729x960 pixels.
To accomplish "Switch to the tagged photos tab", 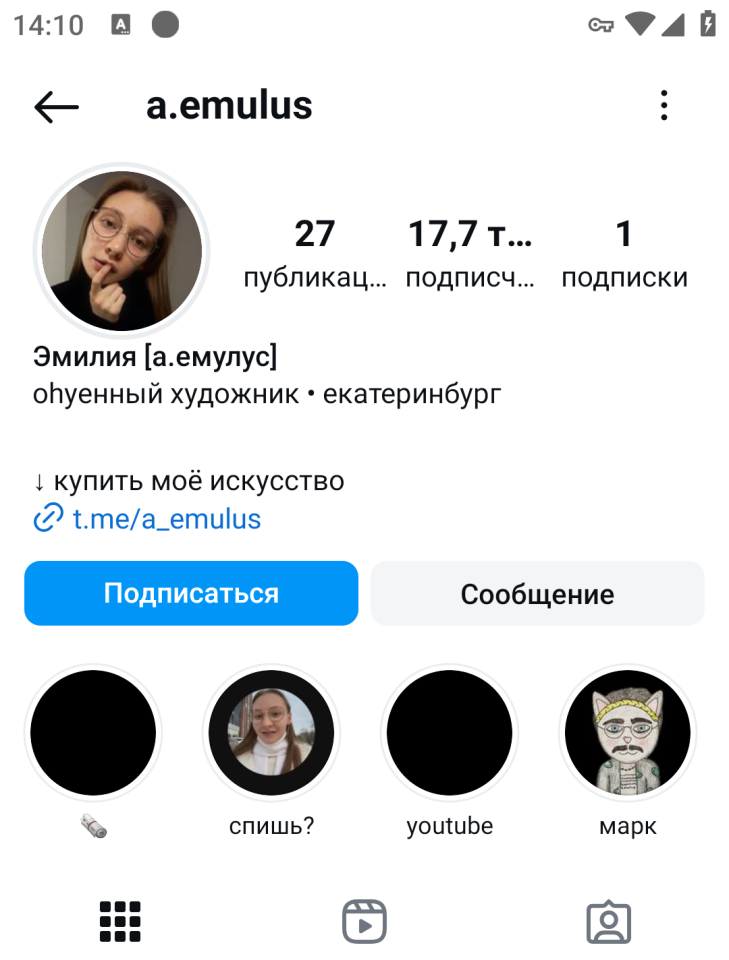I will click(608, 921).
